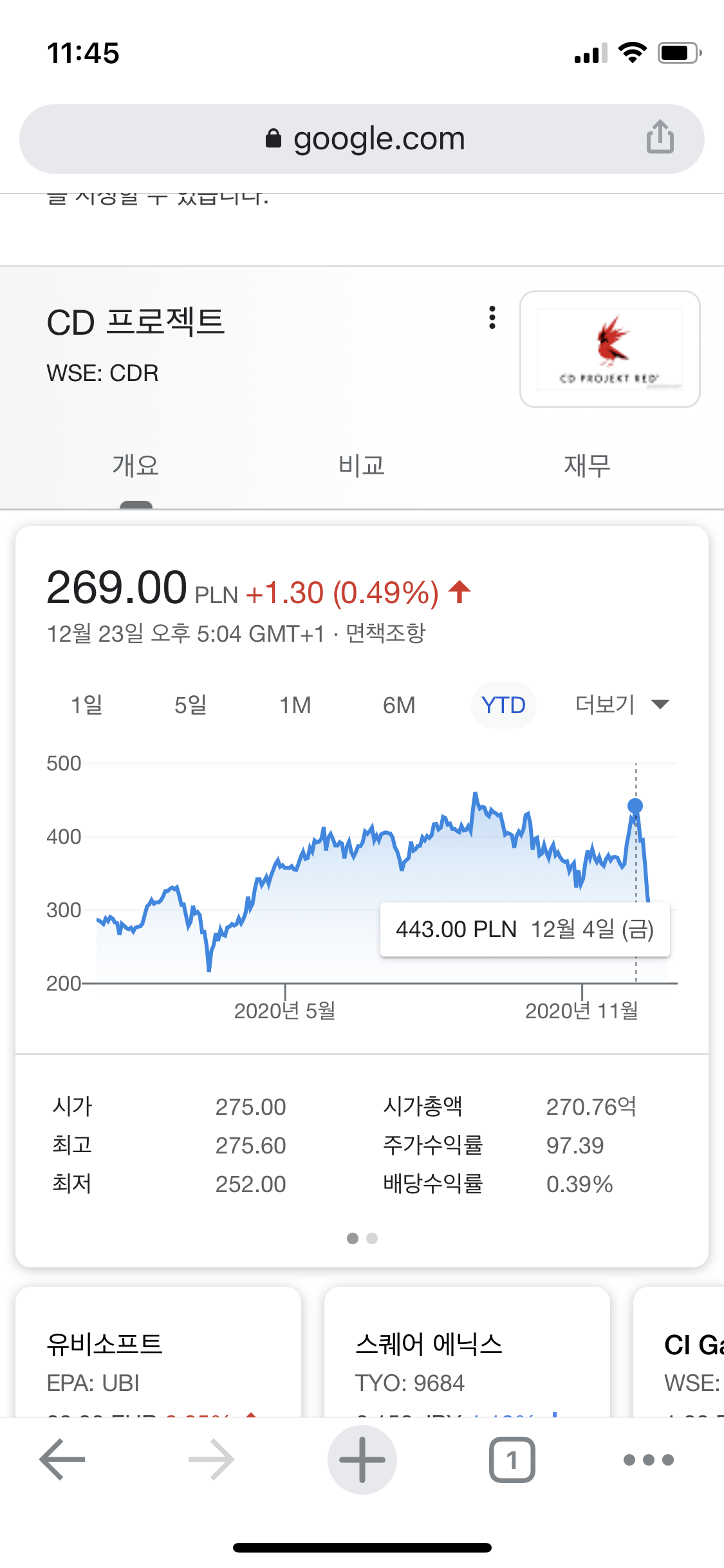
Task: Select the 1일 chart range
Action: click(87, 705)
